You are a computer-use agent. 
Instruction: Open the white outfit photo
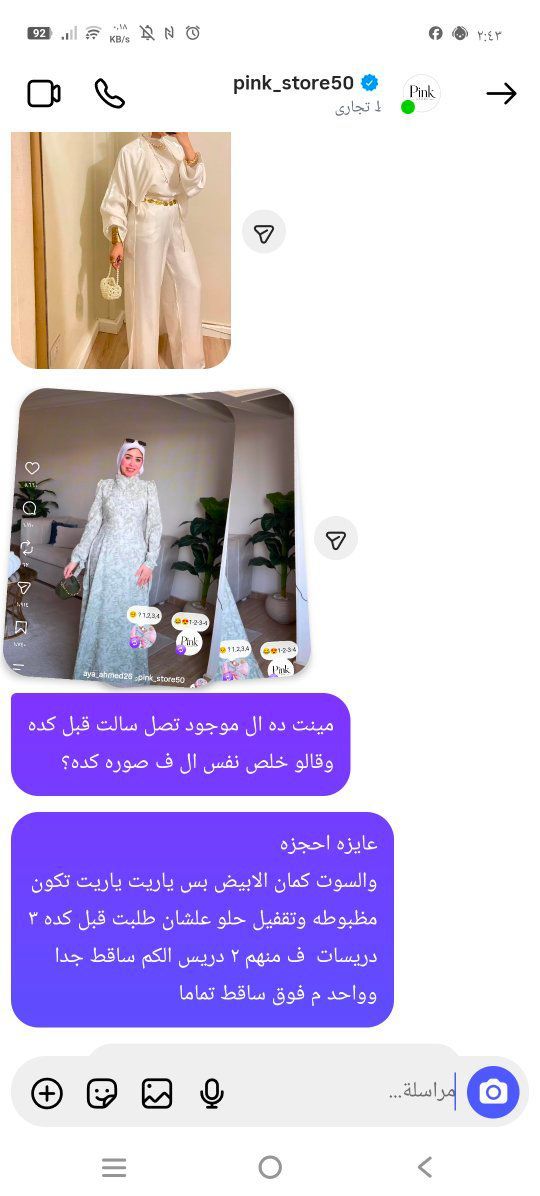[x=121, y=250]
